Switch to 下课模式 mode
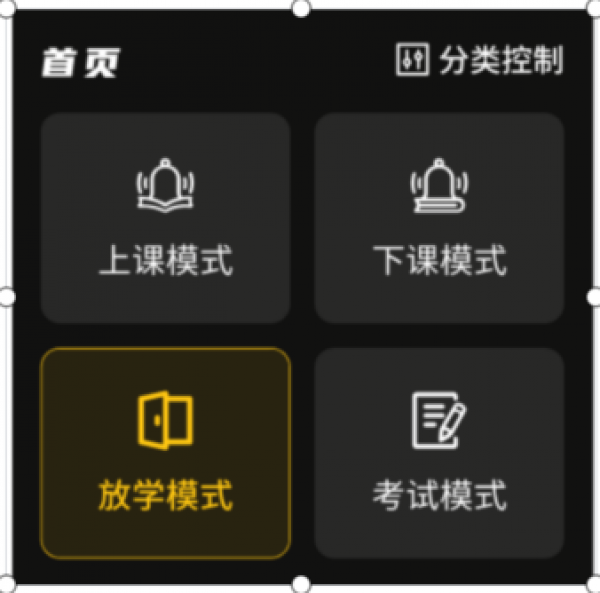The image size is (600, 593). 439,217
